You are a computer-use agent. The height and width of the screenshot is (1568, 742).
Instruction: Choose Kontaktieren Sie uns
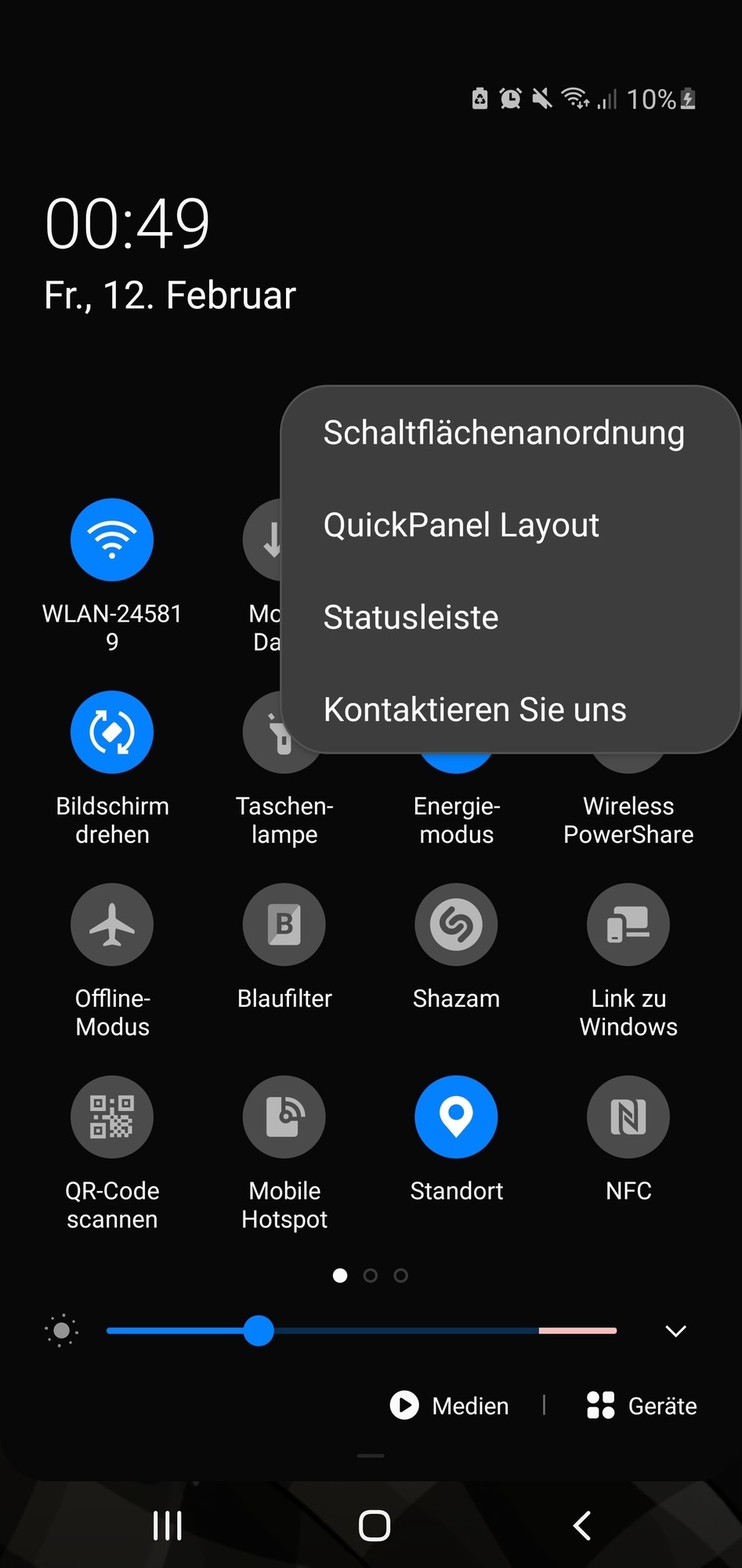(x=474, y=710)
